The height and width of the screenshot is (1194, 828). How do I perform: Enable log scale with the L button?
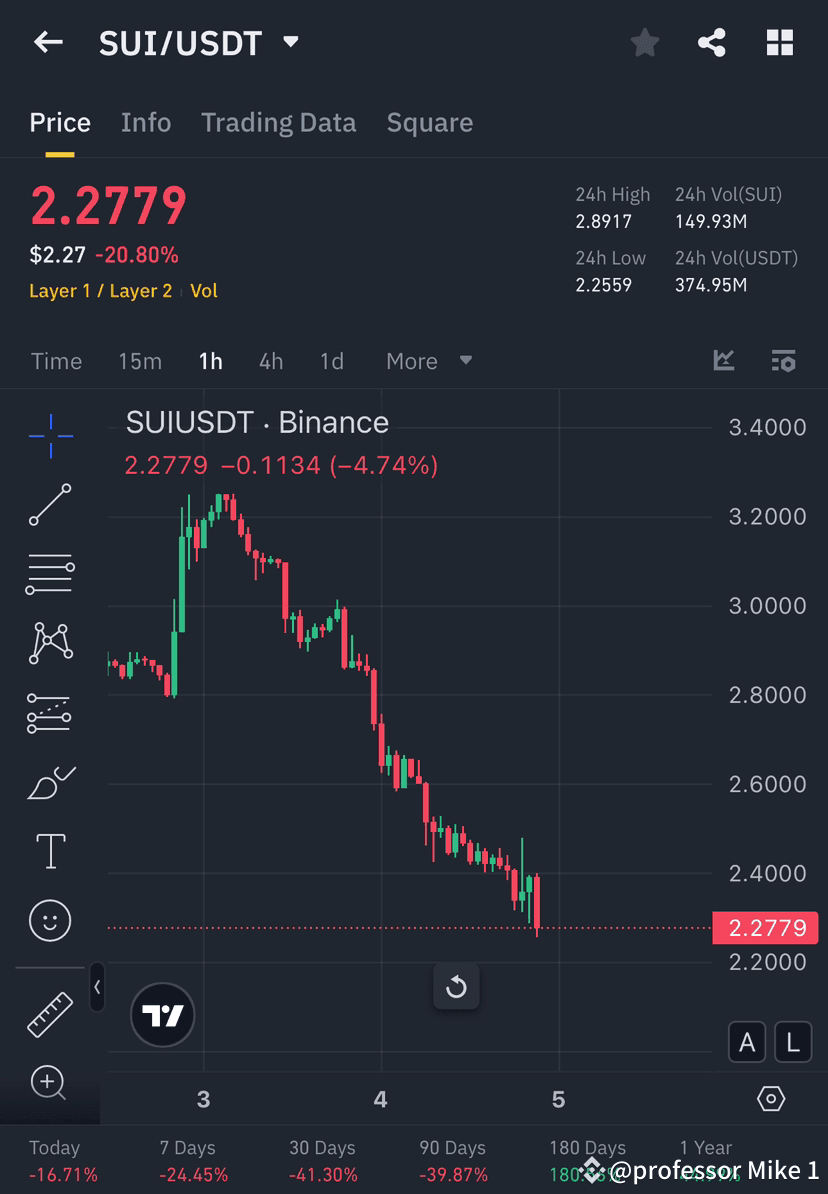tap(793, 1042)
